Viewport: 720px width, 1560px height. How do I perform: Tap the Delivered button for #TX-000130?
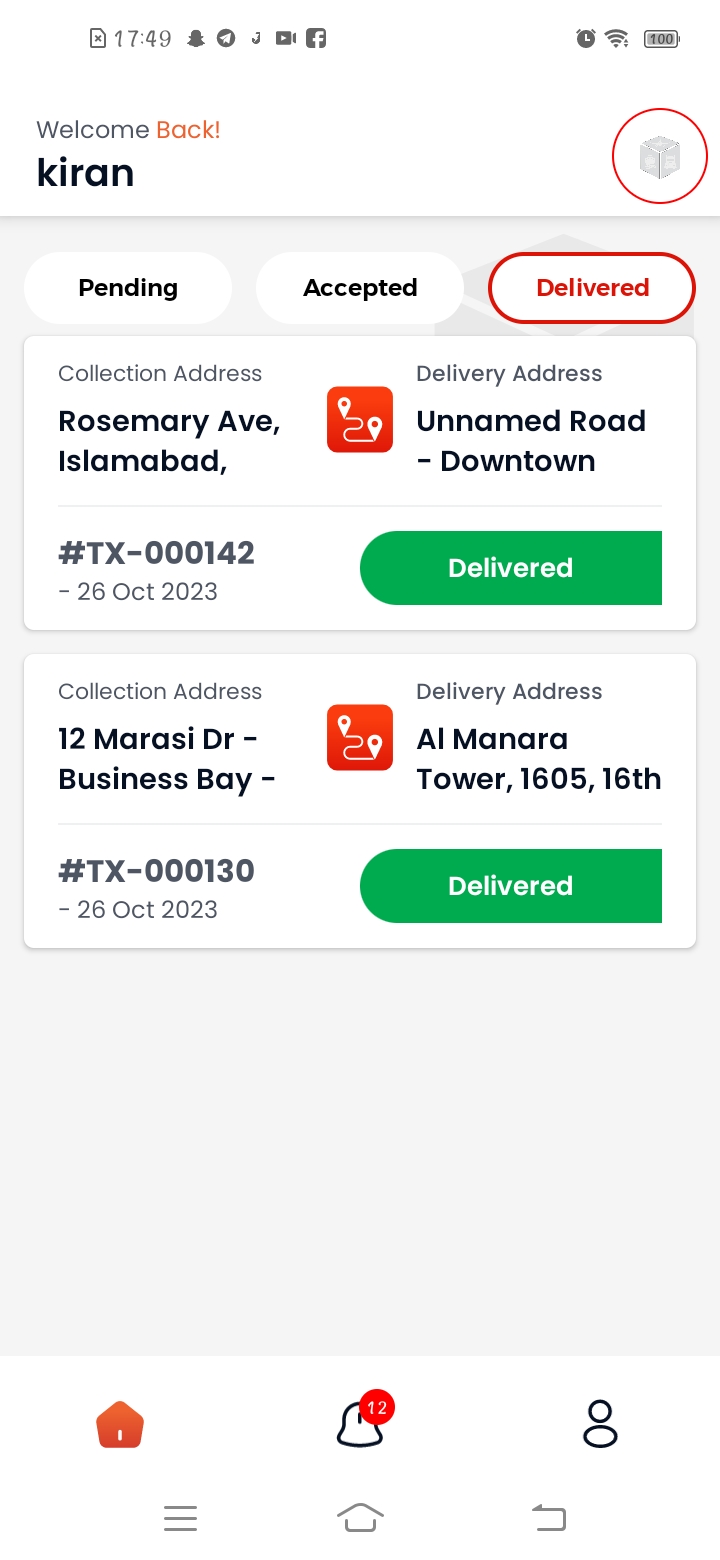point(511,886)
